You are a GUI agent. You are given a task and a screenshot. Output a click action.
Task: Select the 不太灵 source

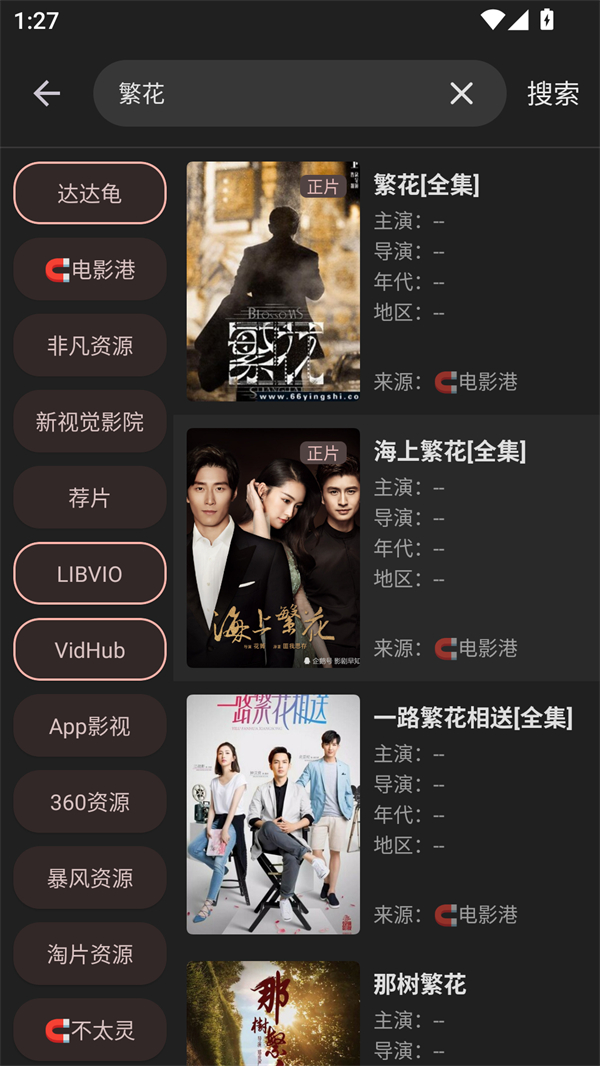click(90, 1031)
